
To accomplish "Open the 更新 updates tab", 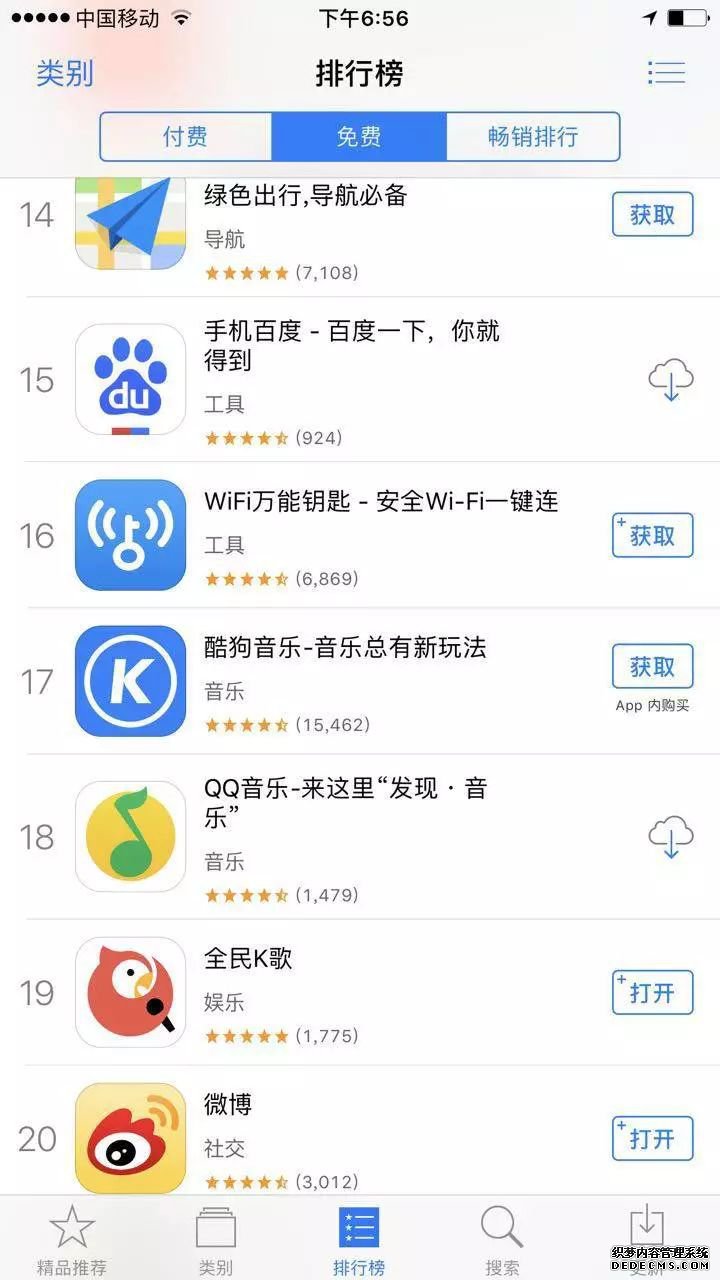I will coord(647,1240).
